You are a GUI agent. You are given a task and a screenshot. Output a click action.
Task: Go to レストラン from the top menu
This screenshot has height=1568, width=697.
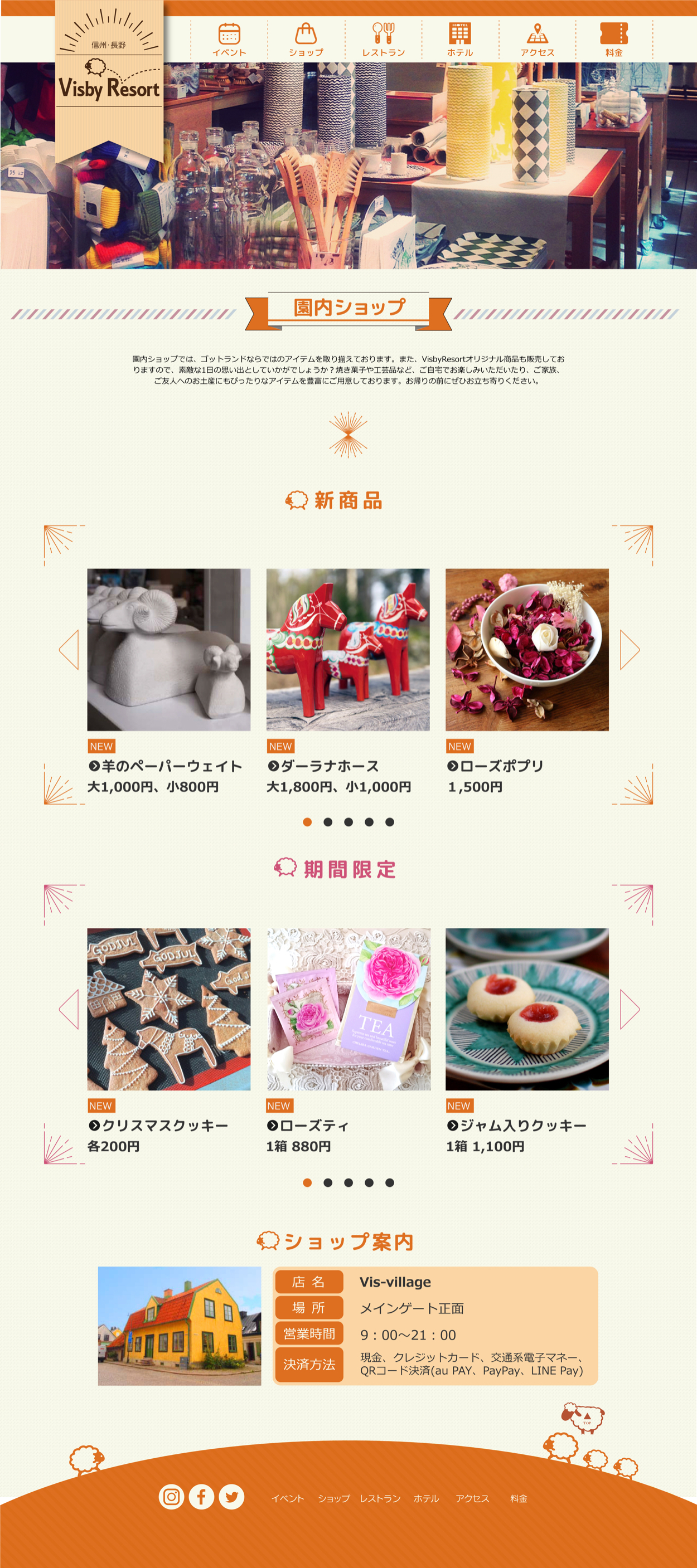click(x=383, y=40)
